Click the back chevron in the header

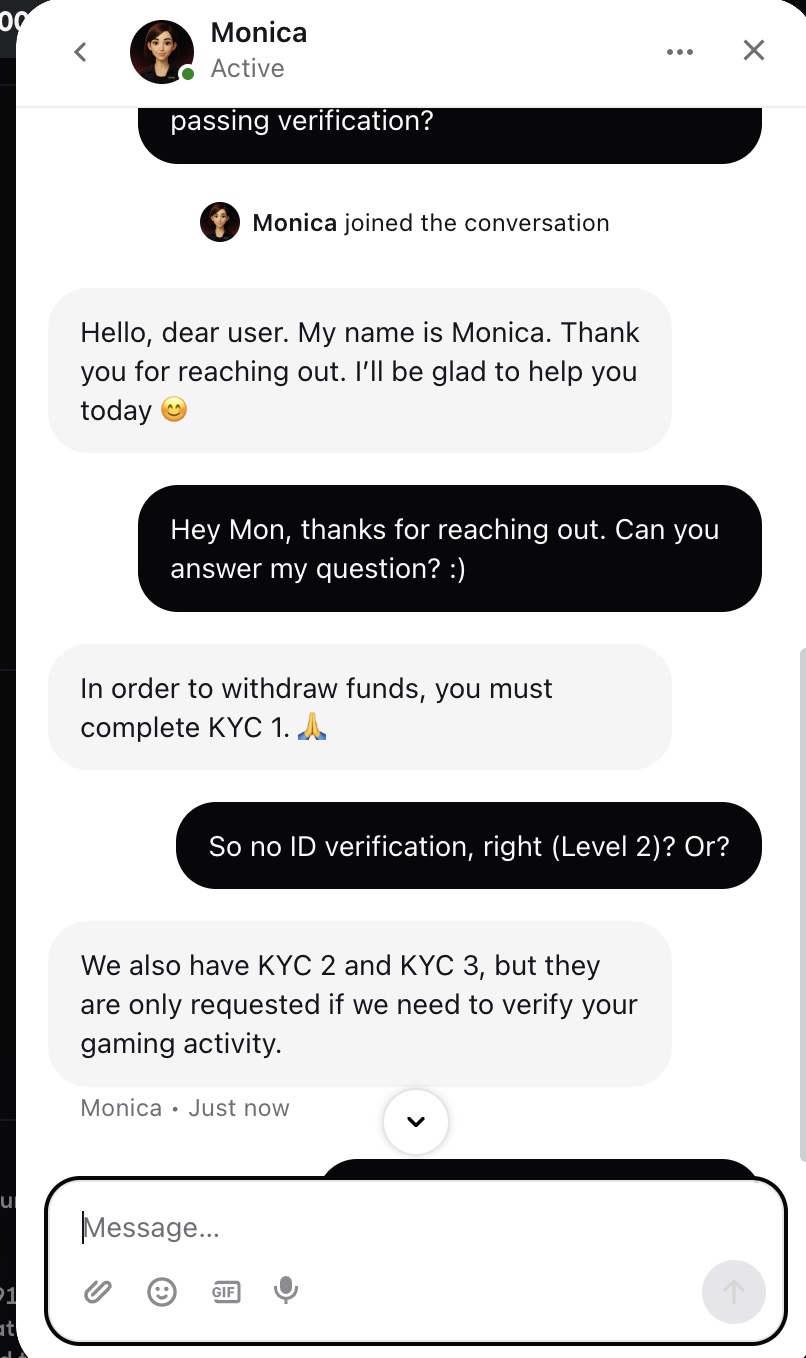(80, 51)
